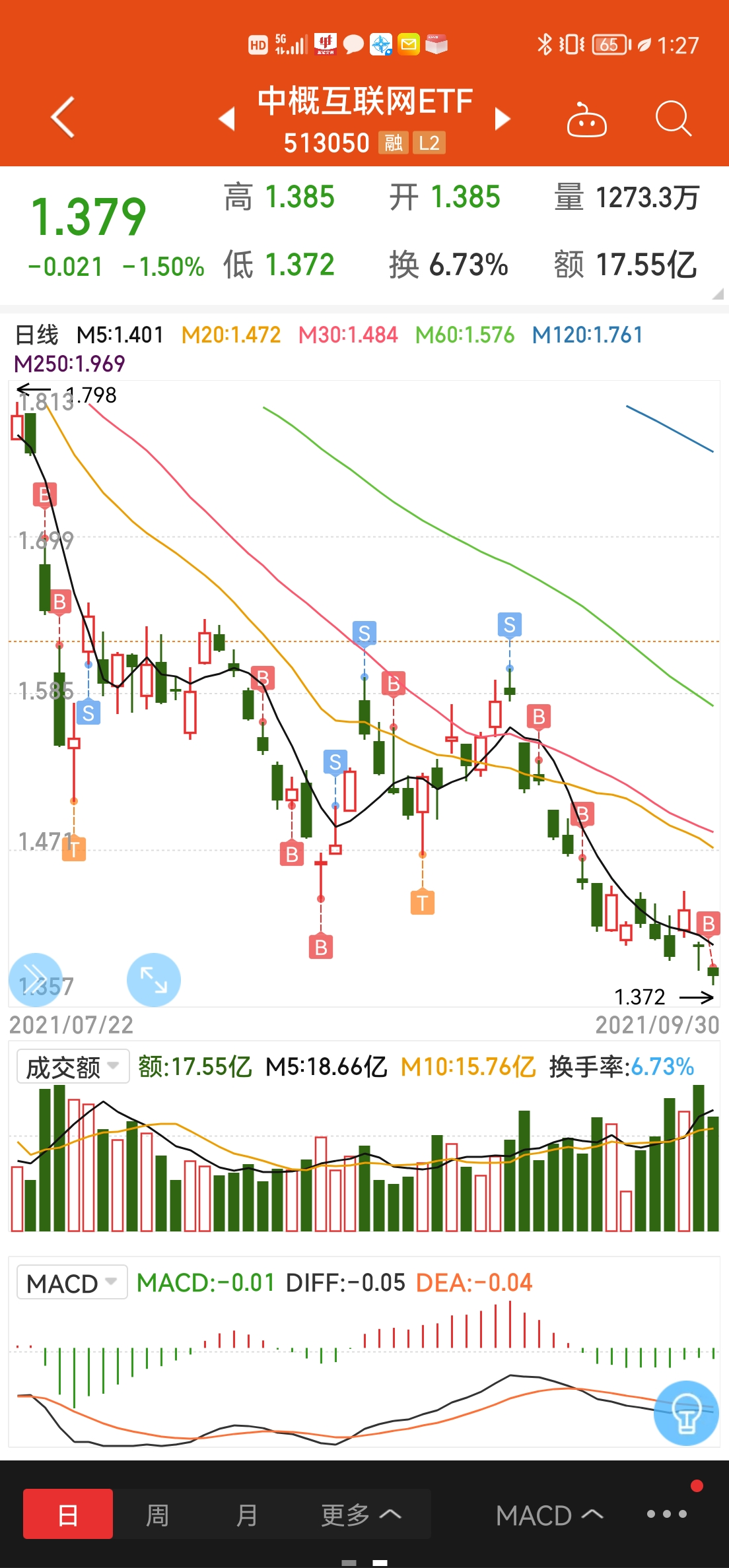This screenshot has height=1568, width=729.
Task: Open stock search
Action: tap(673, 119)
